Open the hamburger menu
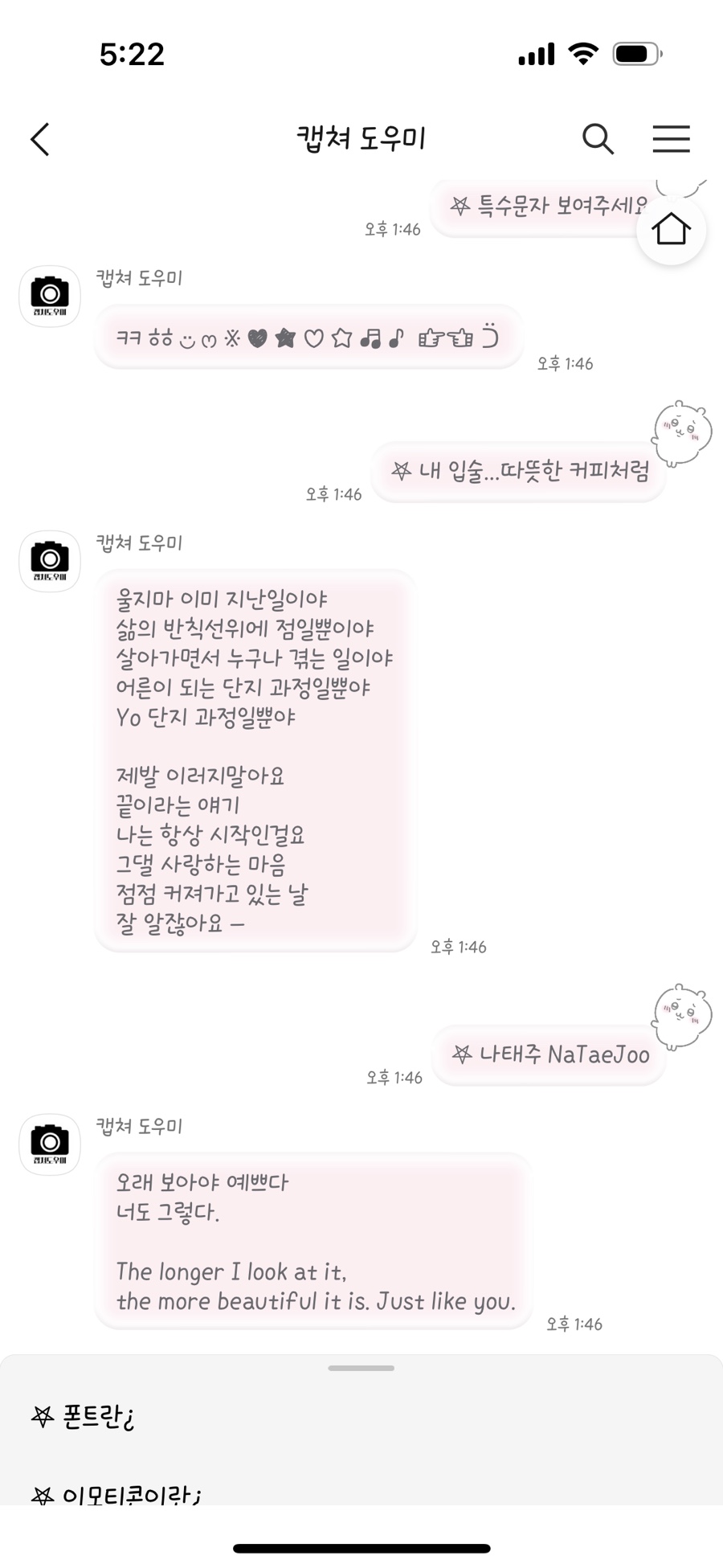 point(671,139)
